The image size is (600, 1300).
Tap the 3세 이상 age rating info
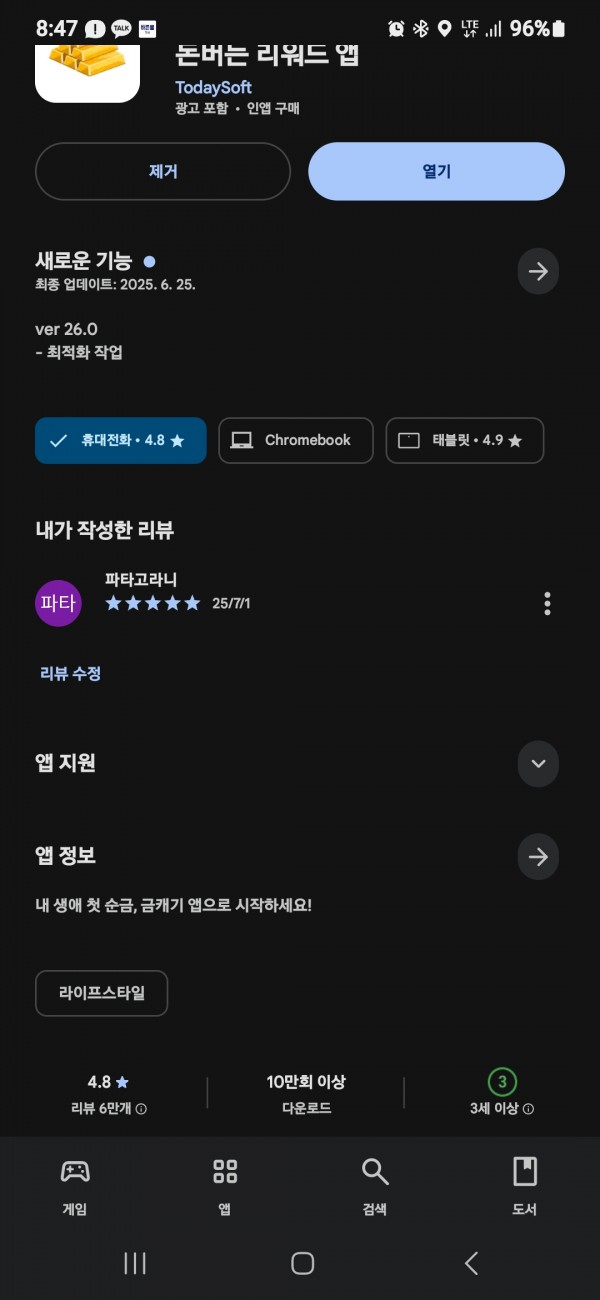point(501,1092)
